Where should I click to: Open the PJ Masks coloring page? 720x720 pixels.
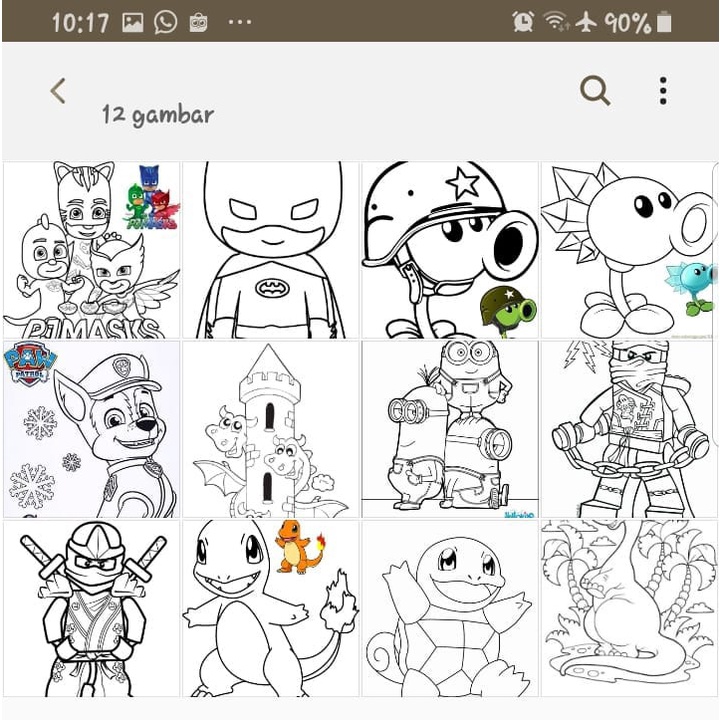[92, 250]
